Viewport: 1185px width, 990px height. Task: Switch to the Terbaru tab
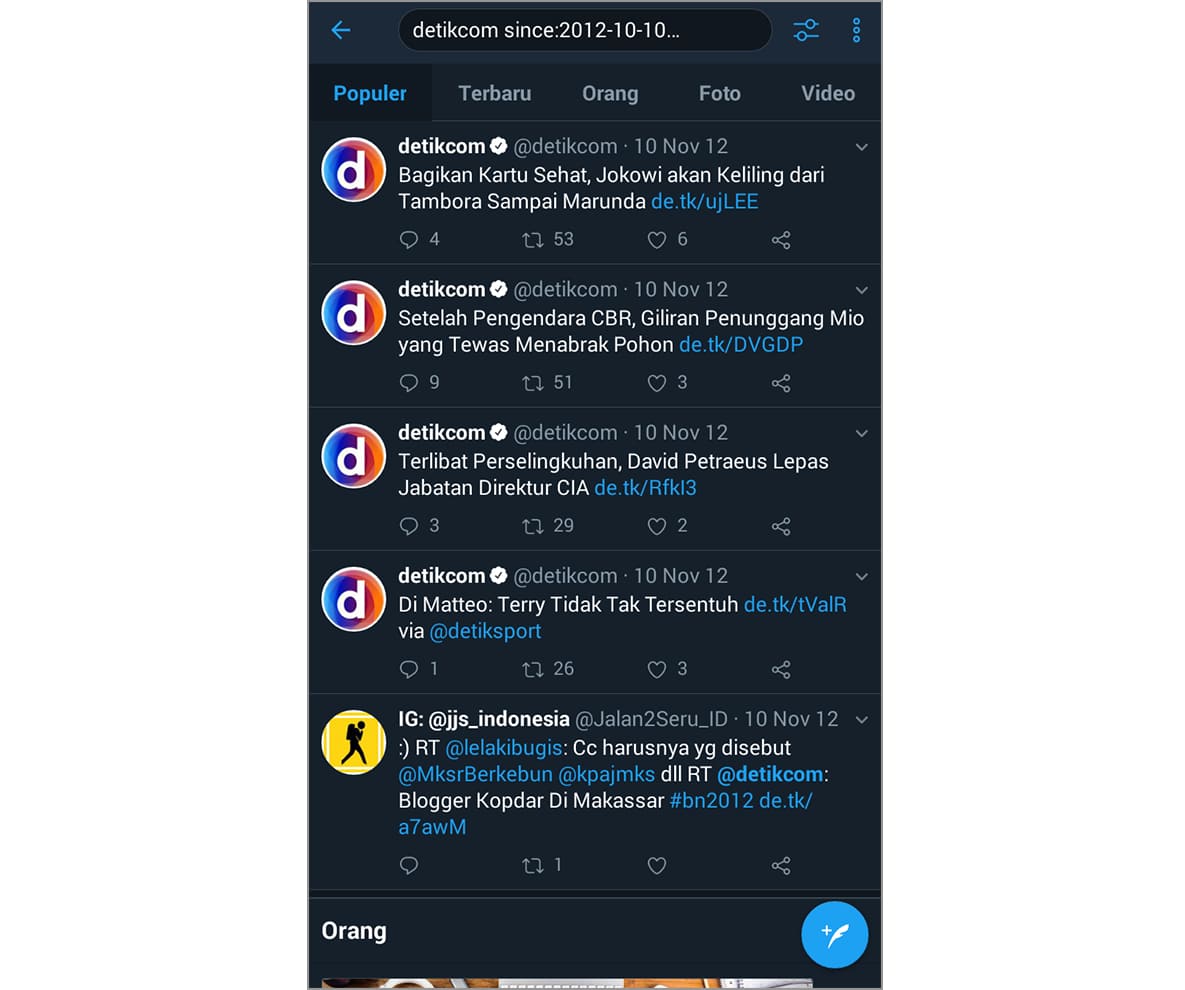pyautogui.click(x=494, y=93)
